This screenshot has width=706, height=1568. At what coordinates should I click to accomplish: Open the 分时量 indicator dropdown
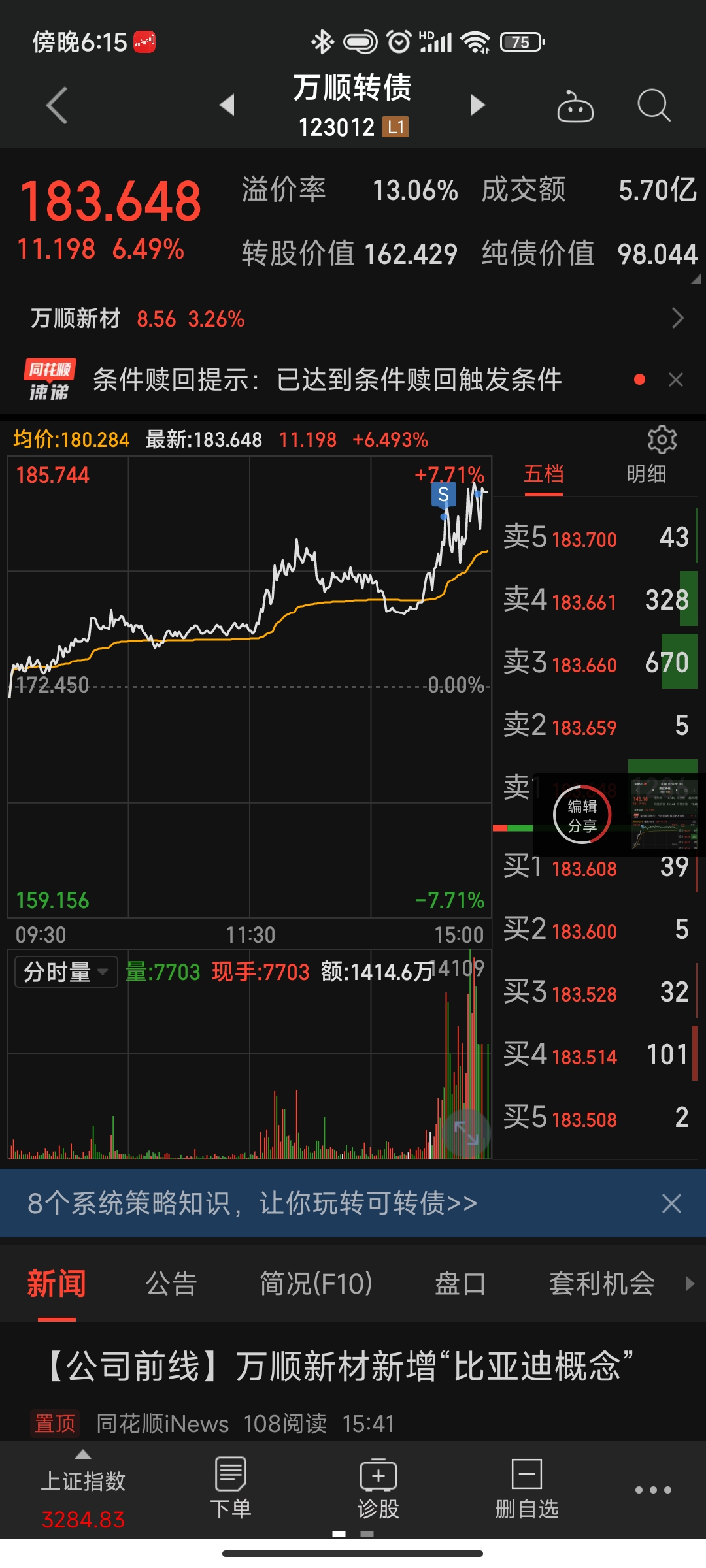click(x=66, y=972)
